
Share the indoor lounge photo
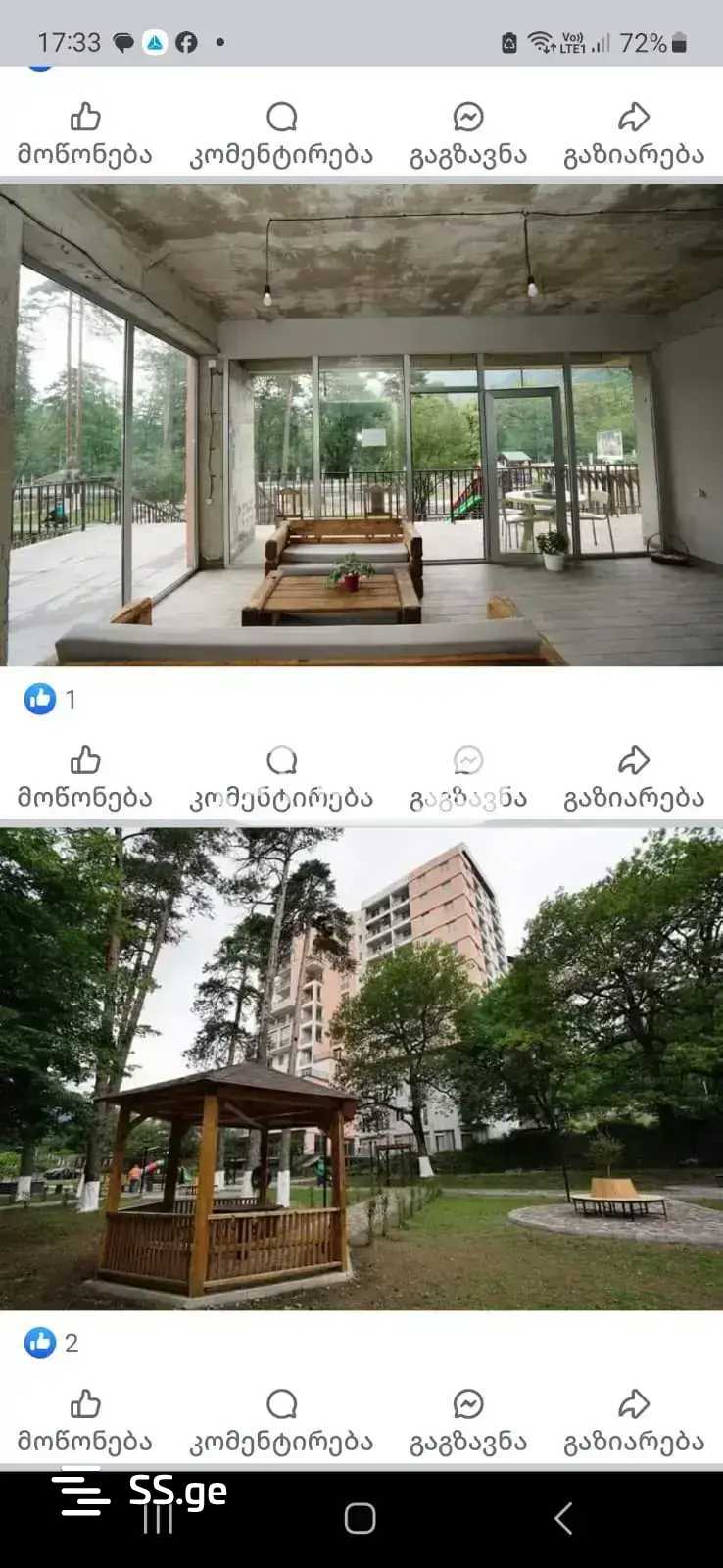(634, 776)
